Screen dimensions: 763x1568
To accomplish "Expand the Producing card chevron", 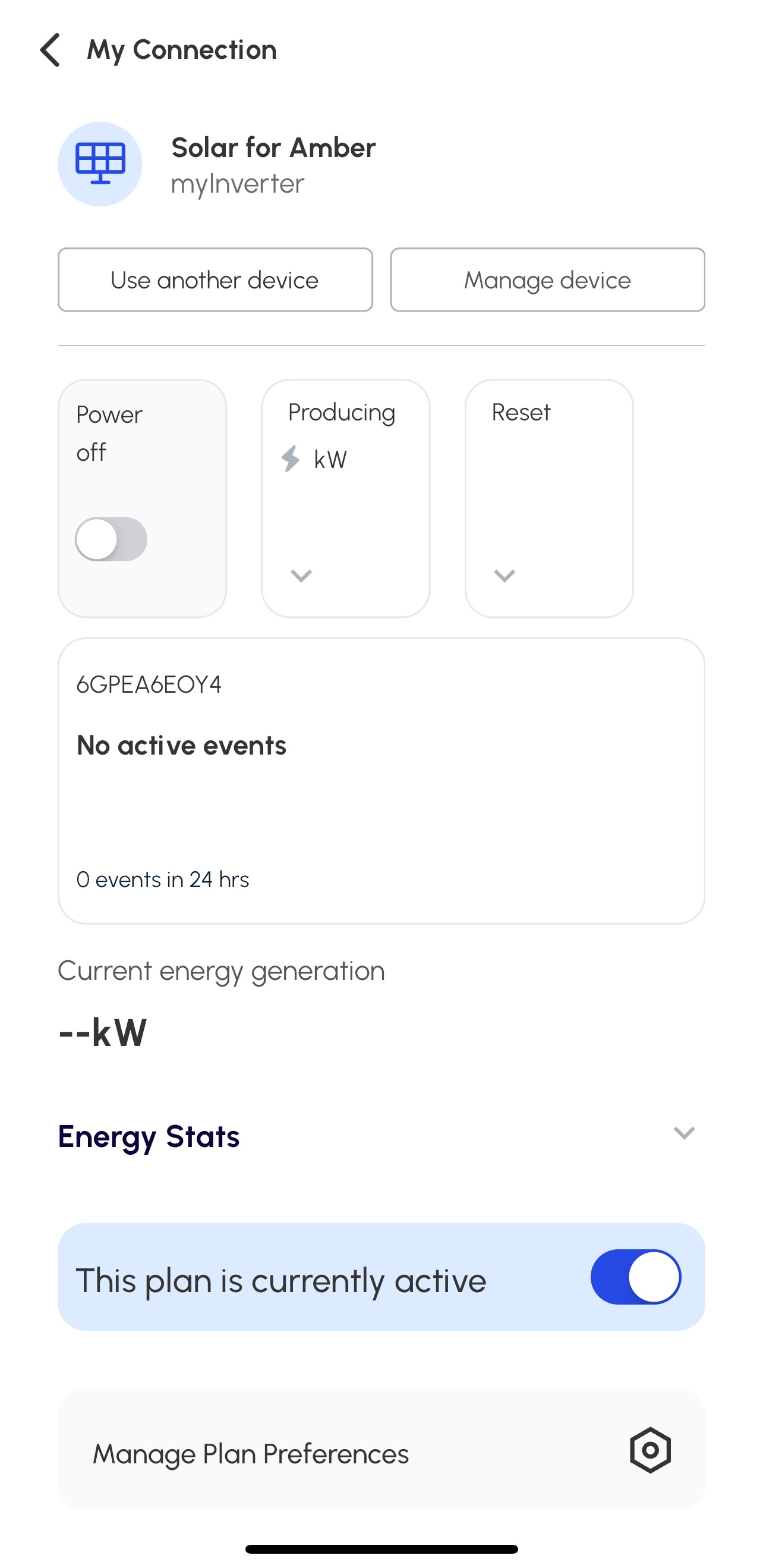I will (301, 576).
